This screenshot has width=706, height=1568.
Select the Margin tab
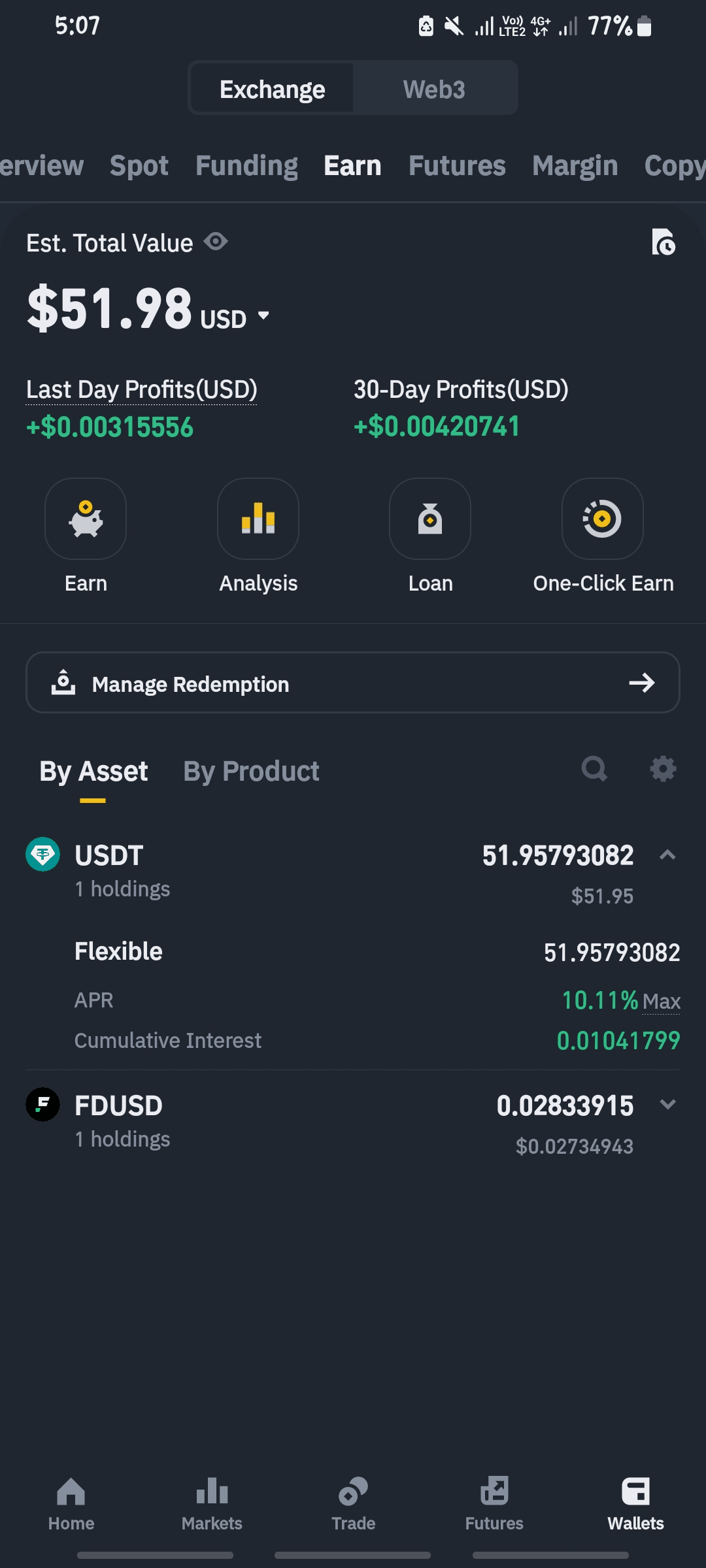575,166
